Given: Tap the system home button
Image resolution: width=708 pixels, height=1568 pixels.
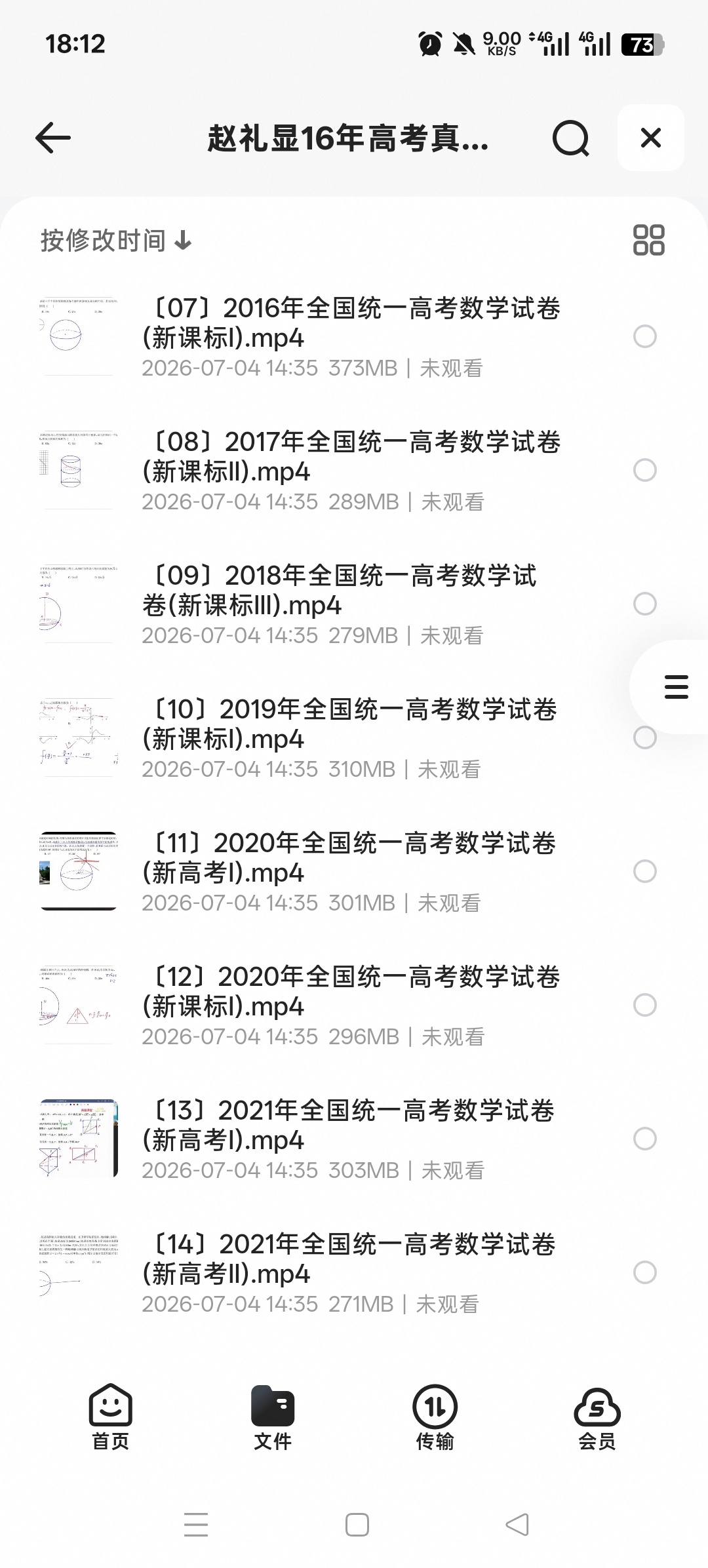Looking at the screenshot, I should 357,1525.
